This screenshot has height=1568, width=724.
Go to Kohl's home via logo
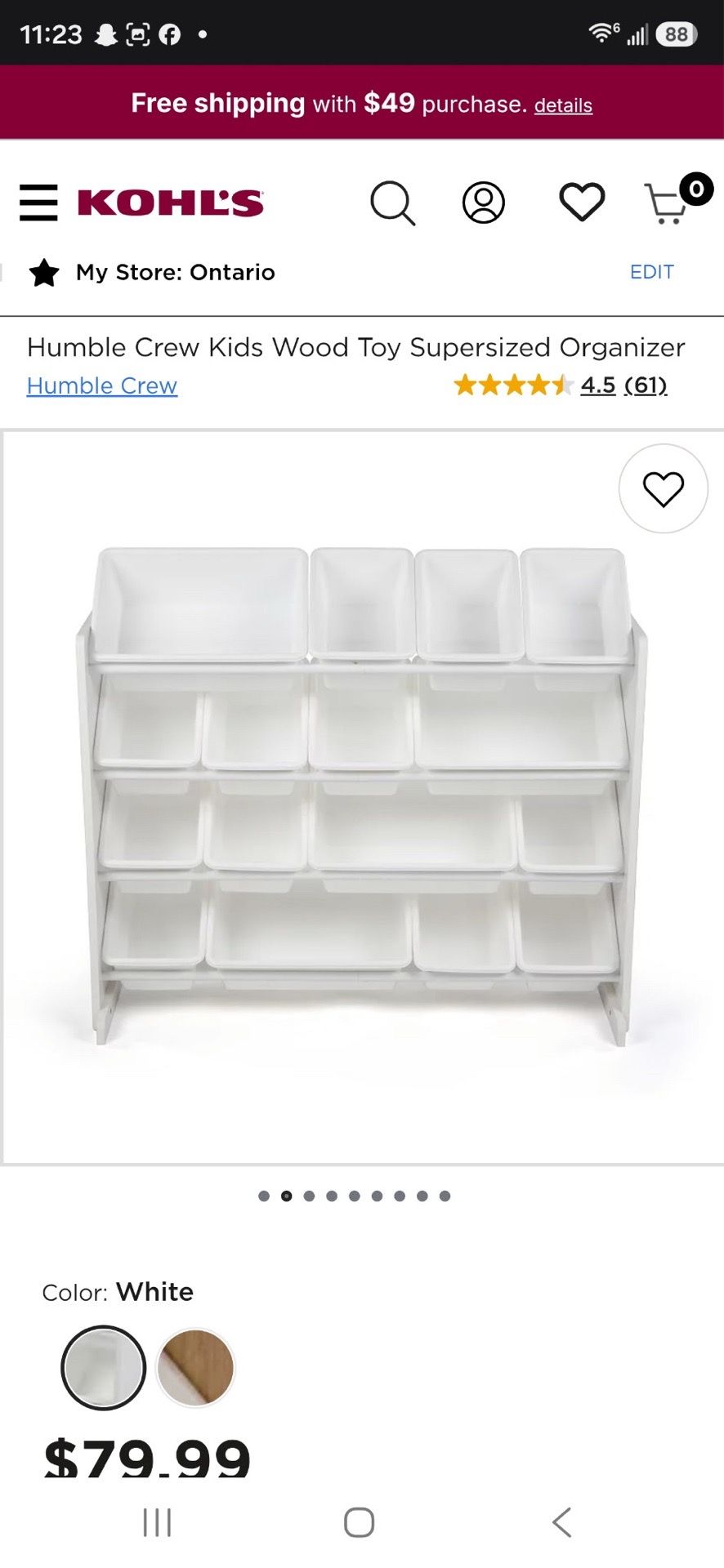coord(171,203)
